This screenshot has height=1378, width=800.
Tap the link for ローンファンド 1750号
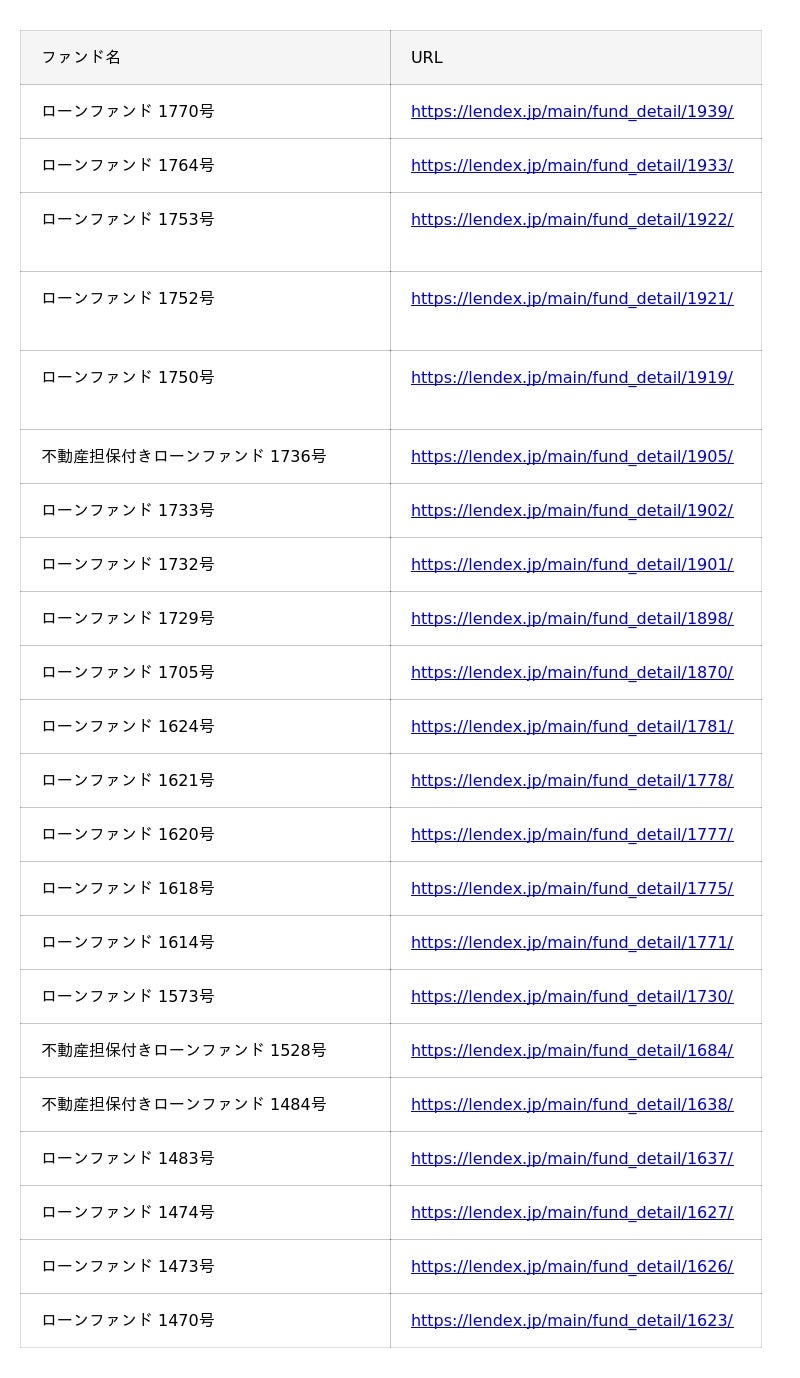pos(571,378)
